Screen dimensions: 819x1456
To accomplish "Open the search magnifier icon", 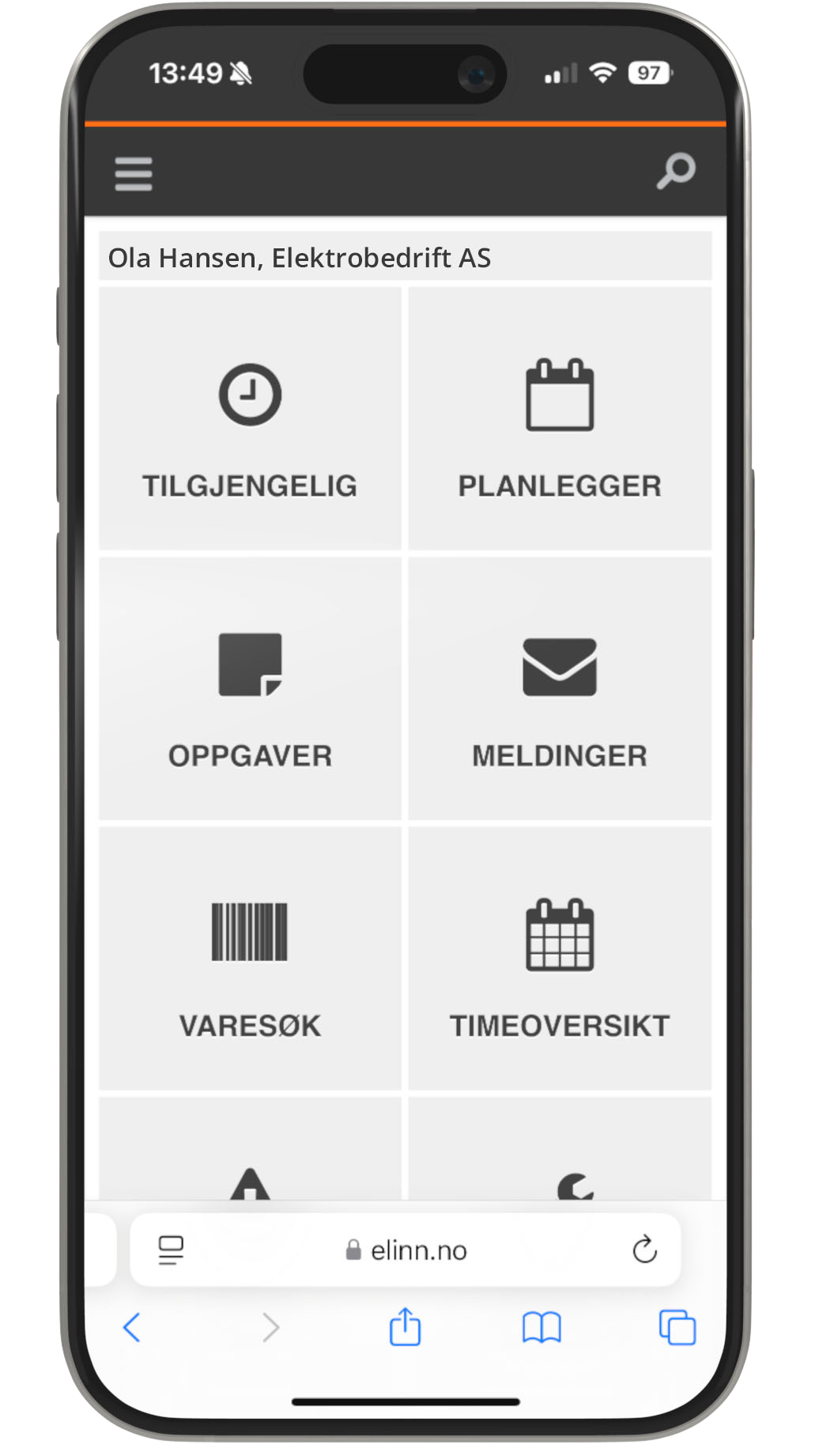I will (x=676, y=171).
